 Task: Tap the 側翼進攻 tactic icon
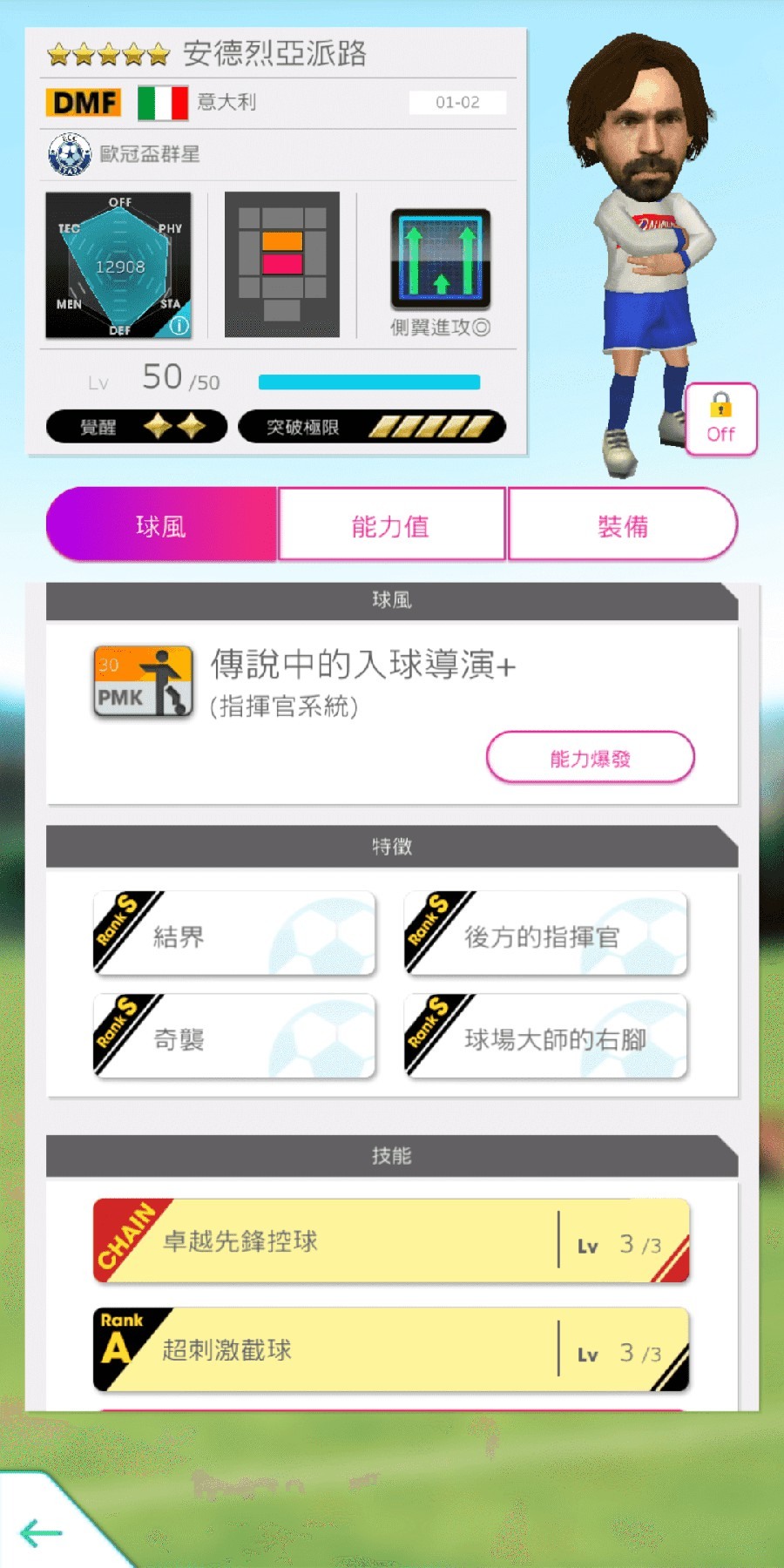click(x=441, y=260)
